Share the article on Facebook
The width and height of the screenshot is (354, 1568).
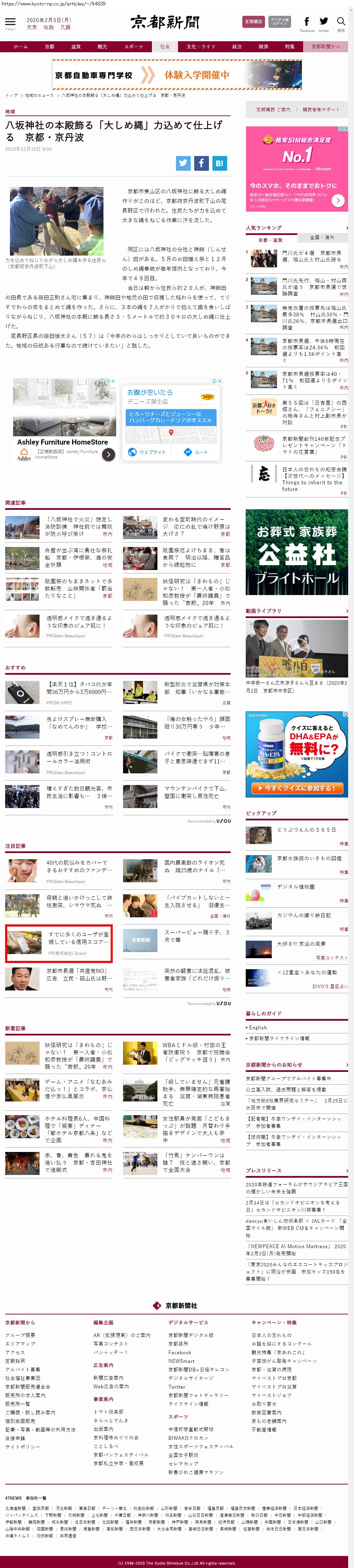pyautogui.click(x=201, y=163)
